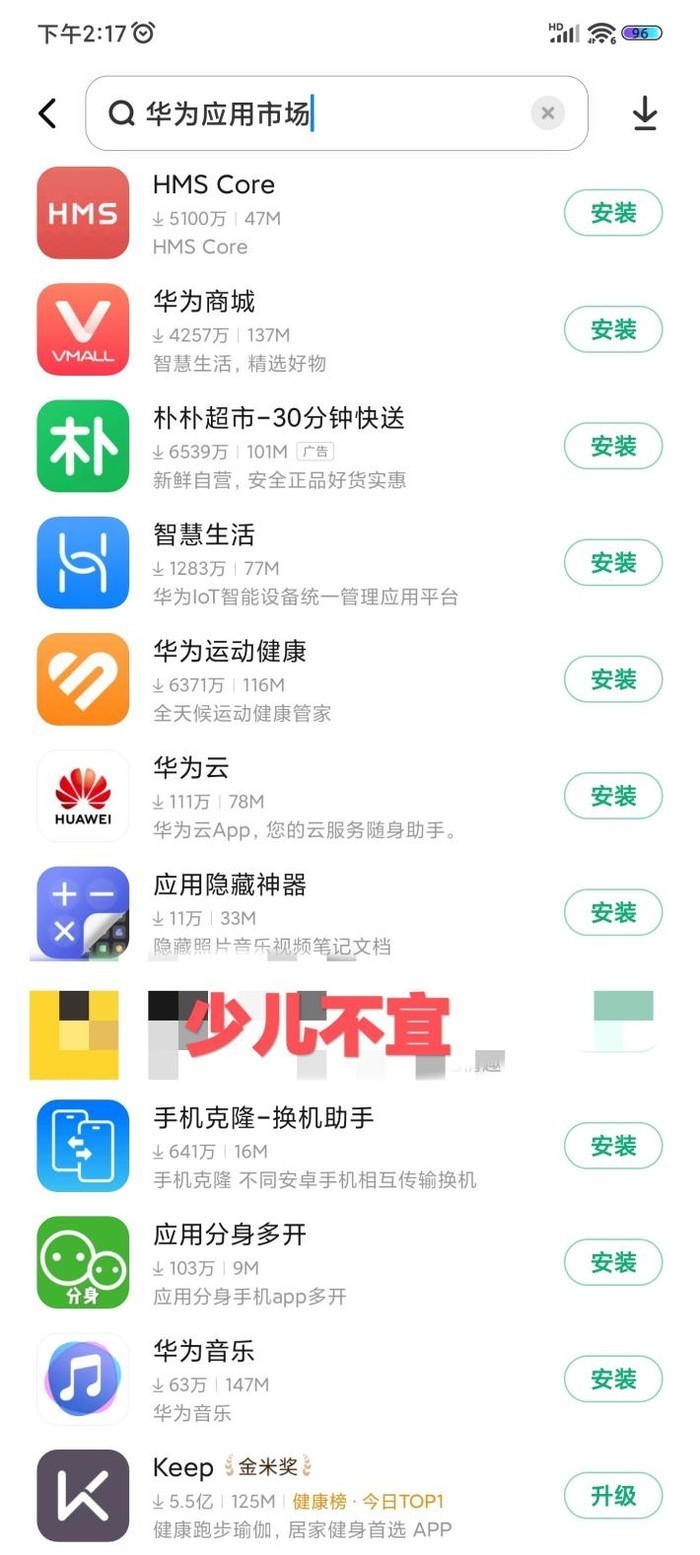Open the 华为云 app details
This screenshot has width=700, height=1555.
point(300,796)
